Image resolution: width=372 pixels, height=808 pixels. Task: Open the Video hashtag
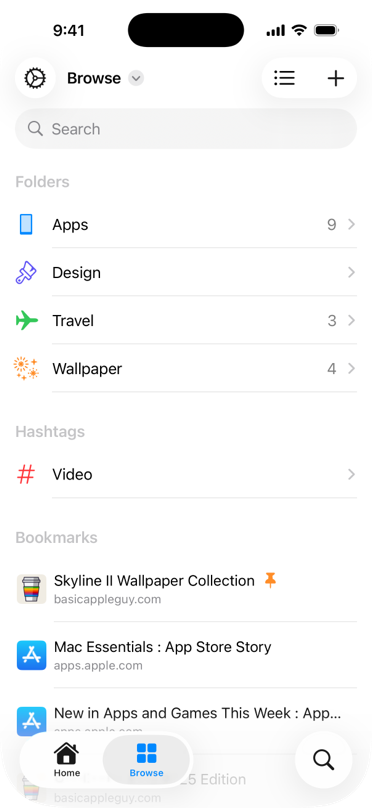tap(186, 474)
